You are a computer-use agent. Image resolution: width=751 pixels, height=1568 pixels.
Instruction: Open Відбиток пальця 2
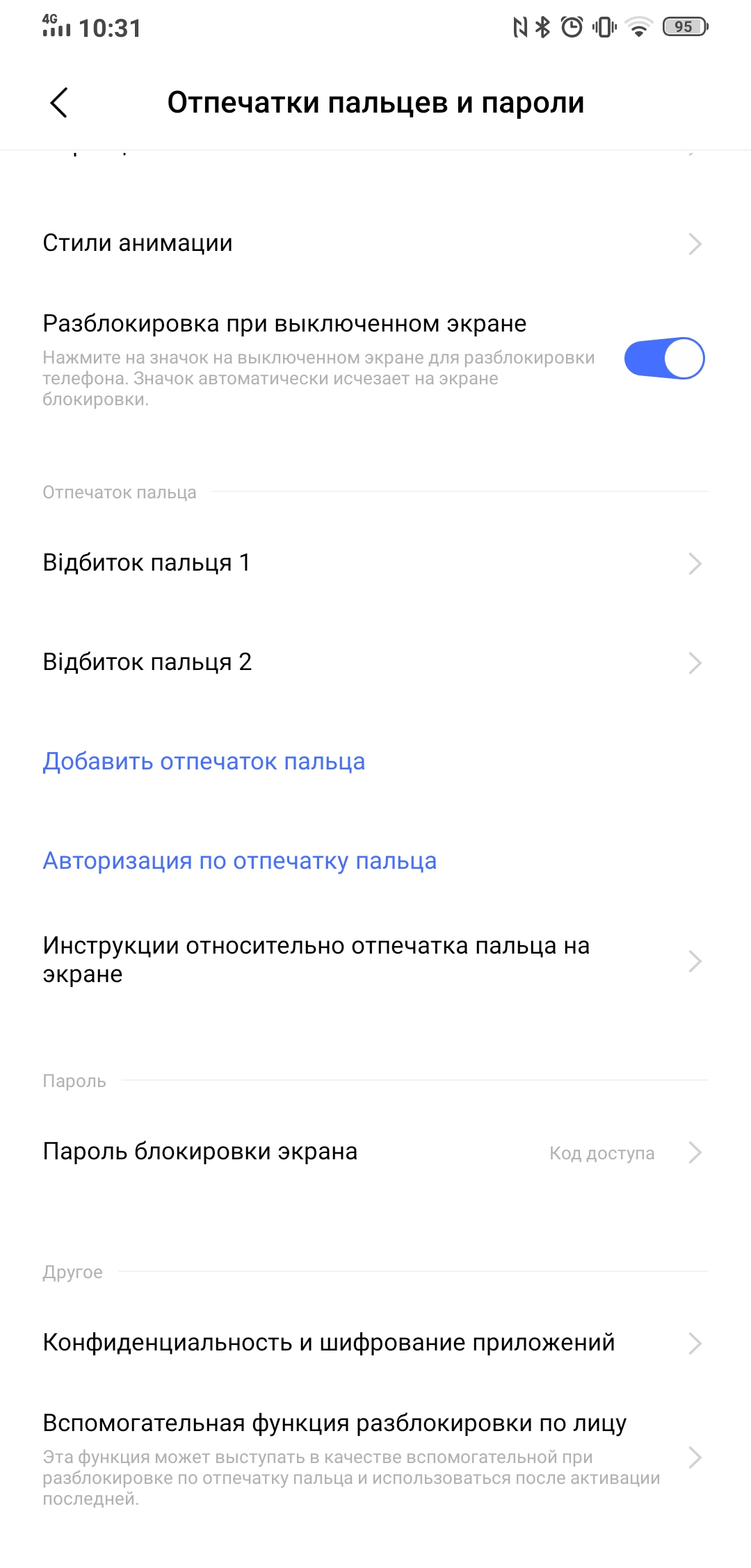(375, 662)
